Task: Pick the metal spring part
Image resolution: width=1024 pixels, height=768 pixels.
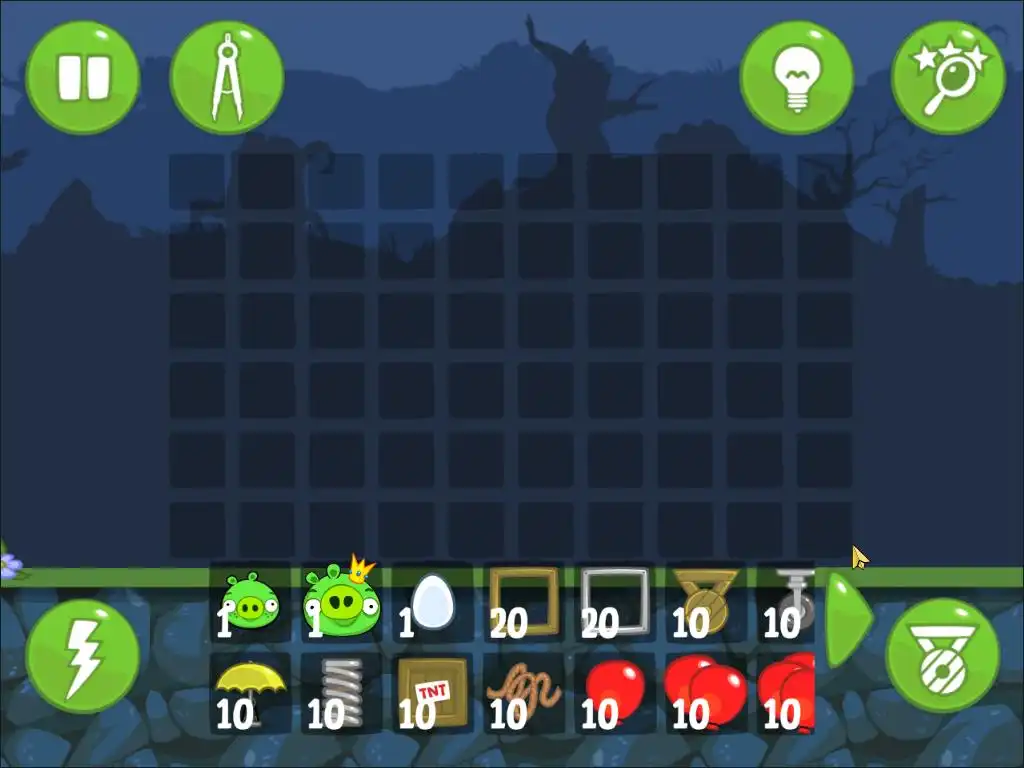Action: coord(342,692)
